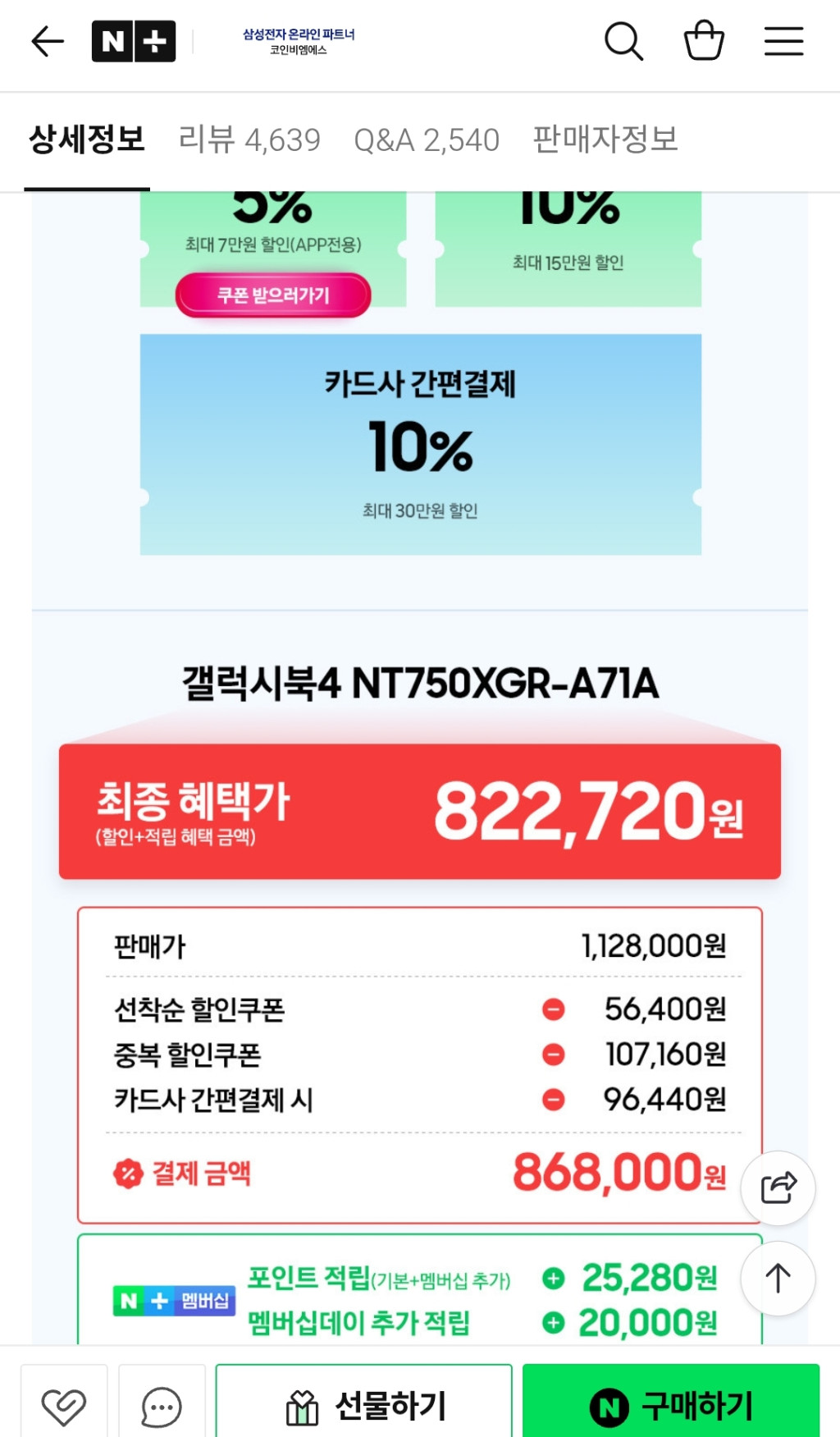Open the hamburger menu
The image size is (840, 1437).
(783, 41)
